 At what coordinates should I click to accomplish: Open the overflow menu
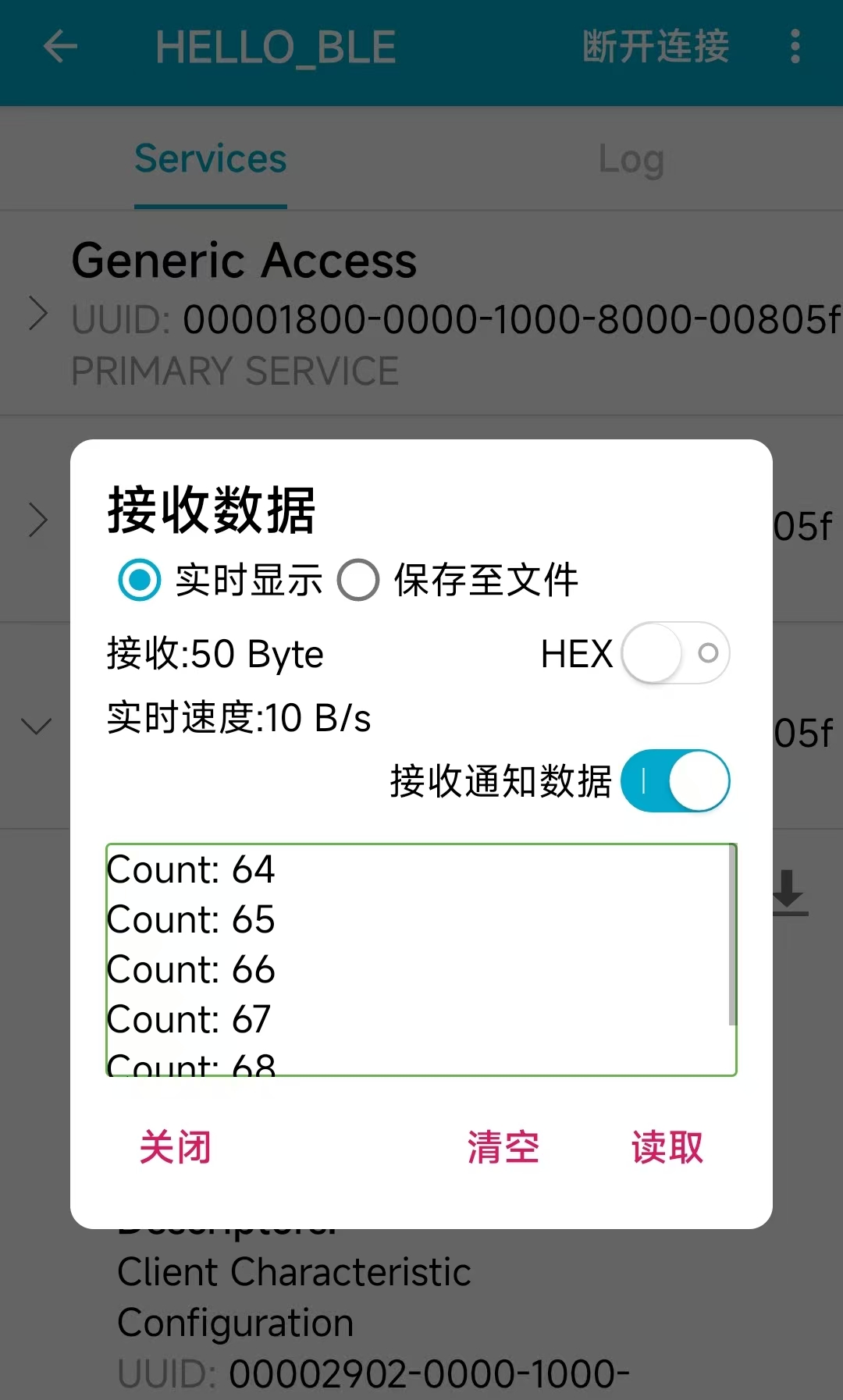(x=795, y=47)
